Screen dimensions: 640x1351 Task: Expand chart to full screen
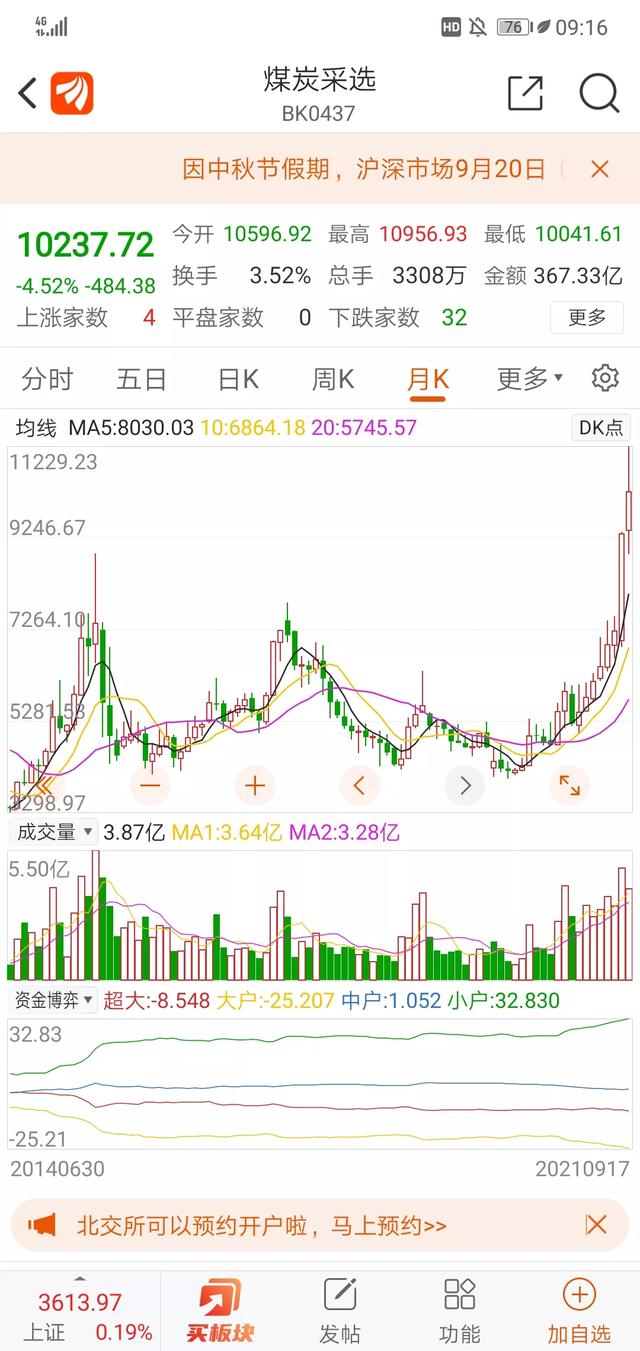(569, 786)
